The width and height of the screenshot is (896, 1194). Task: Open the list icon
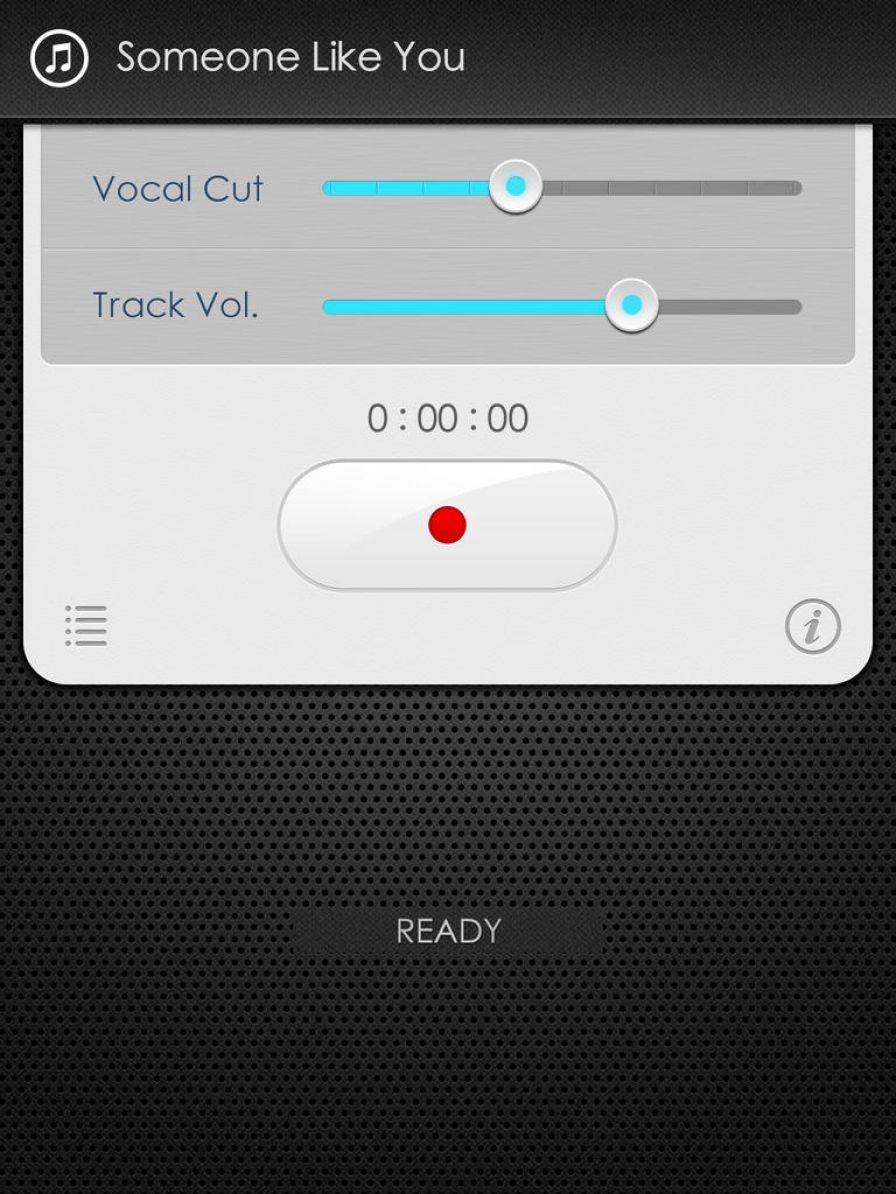pyautogui.click(x=87, y=627)
